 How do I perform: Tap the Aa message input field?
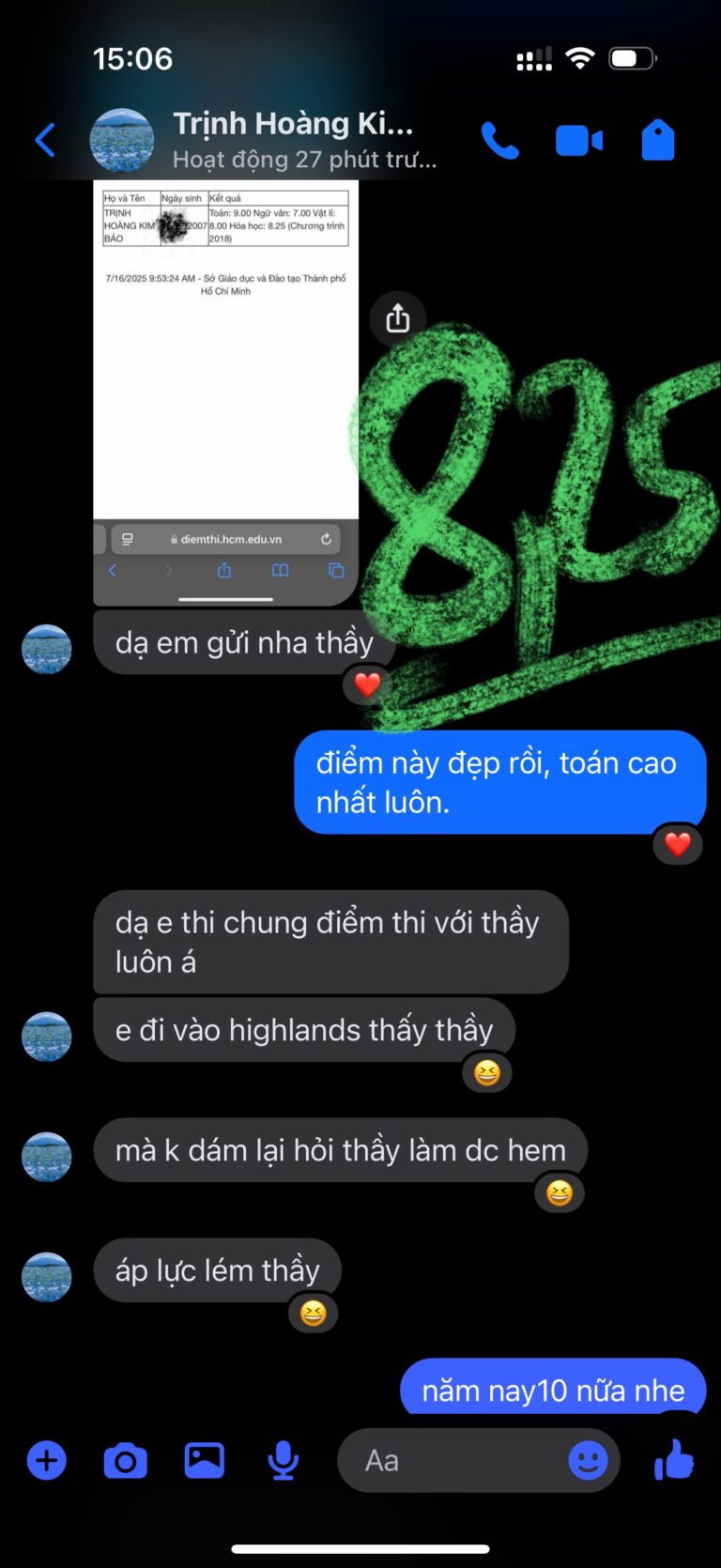point(451,1460)
